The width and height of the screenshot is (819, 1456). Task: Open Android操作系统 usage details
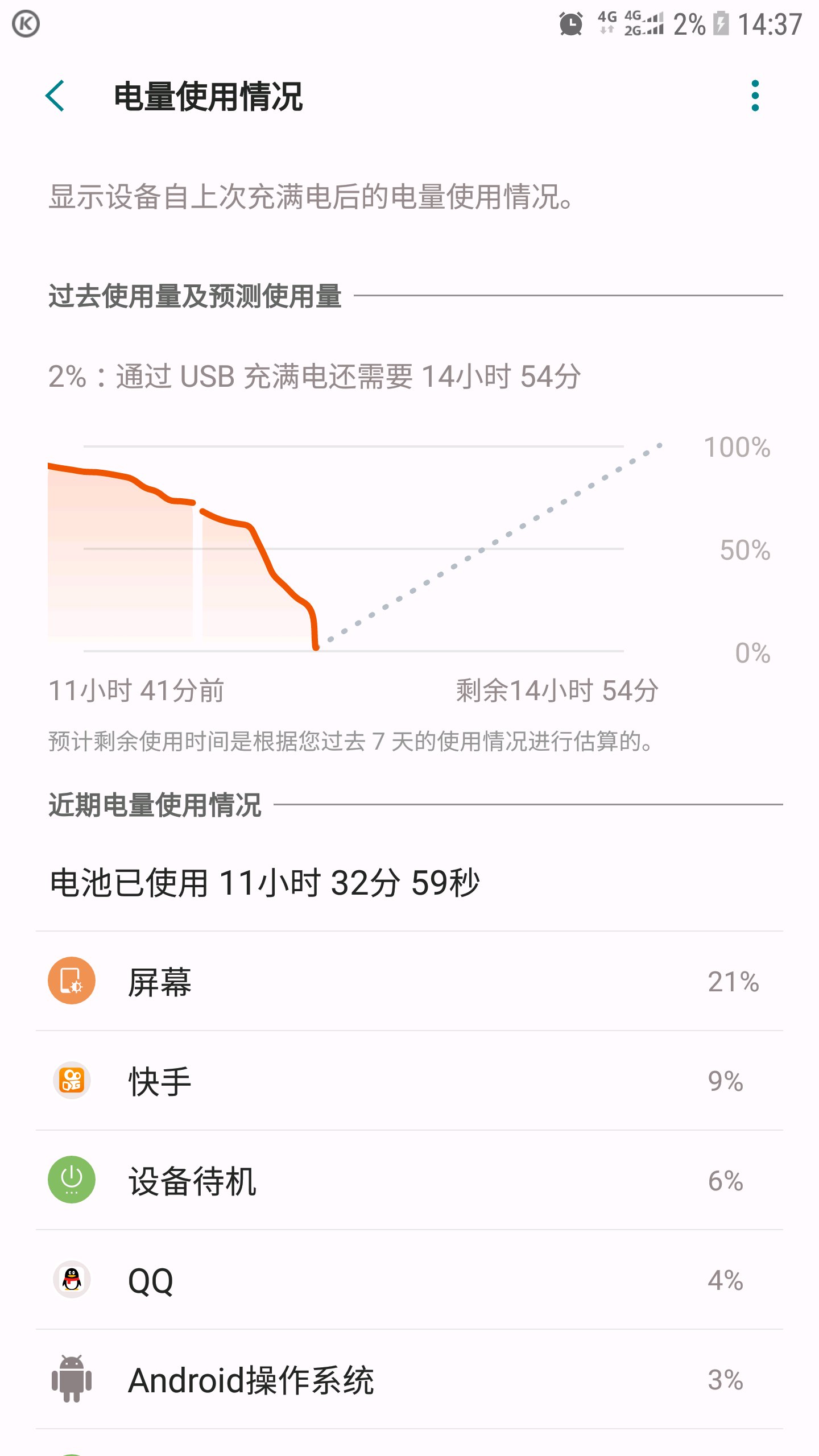click(x=409, y=1379)
